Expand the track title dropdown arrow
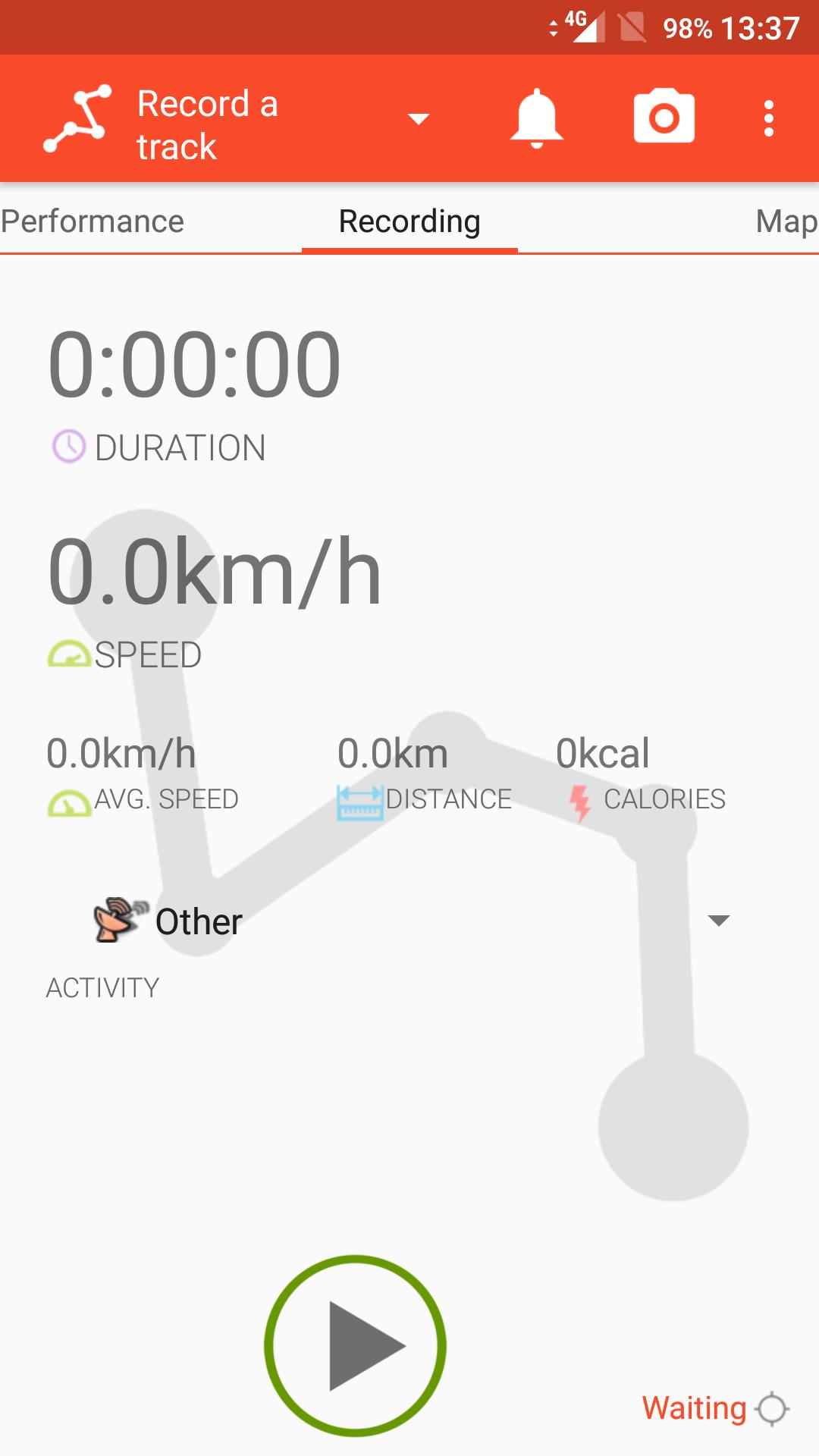This screenshot has width=819, height=1456. [417, 119]
